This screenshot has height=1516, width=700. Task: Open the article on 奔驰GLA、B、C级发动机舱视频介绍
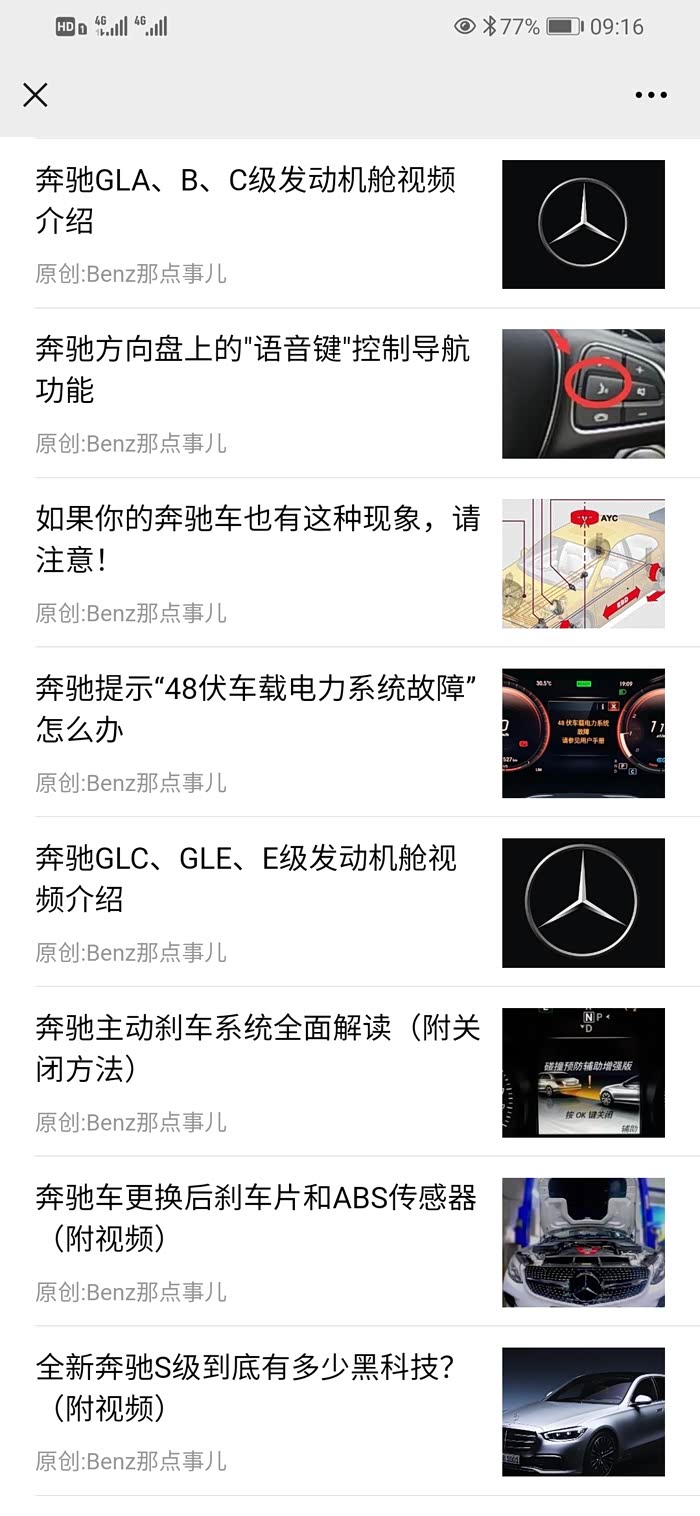tap(246, 200)
